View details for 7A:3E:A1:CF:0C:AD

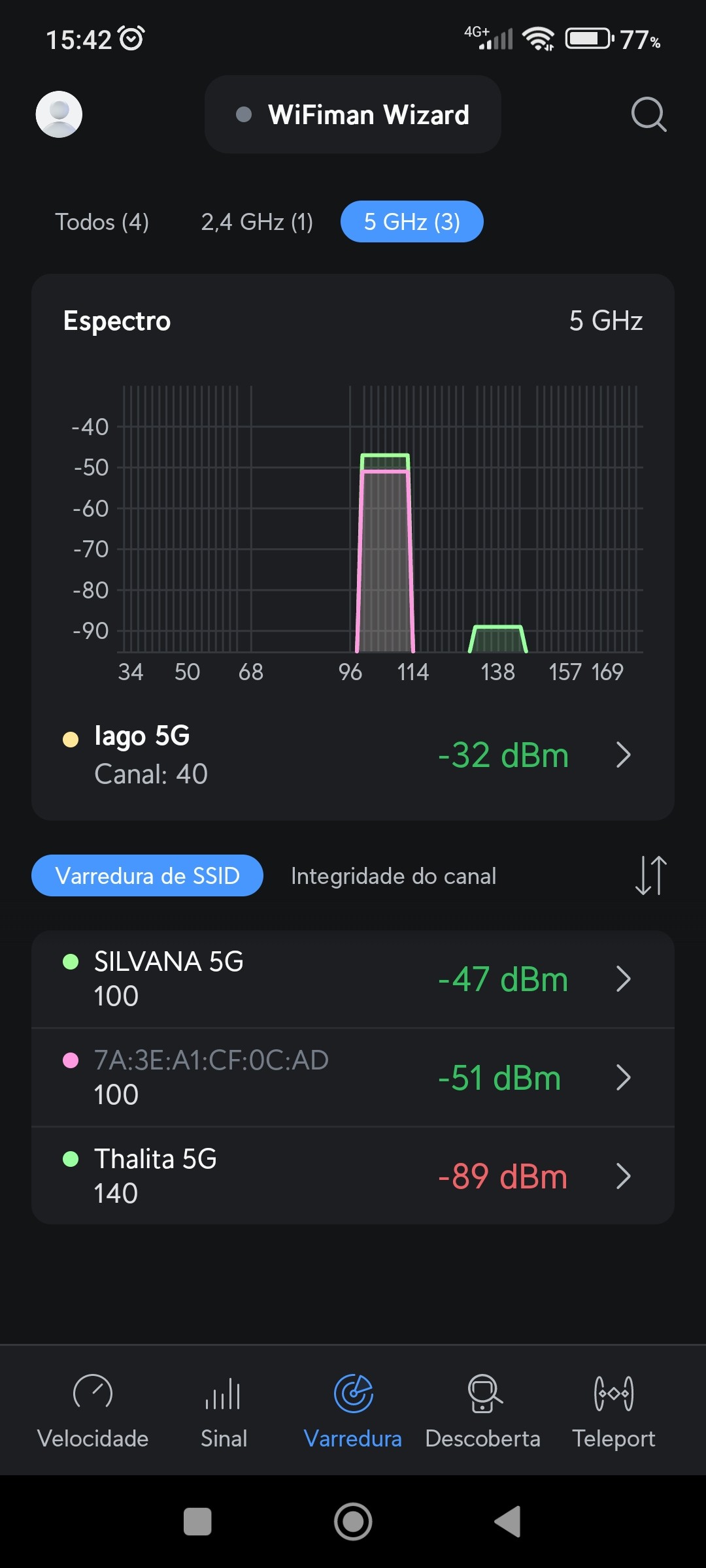353,1077
